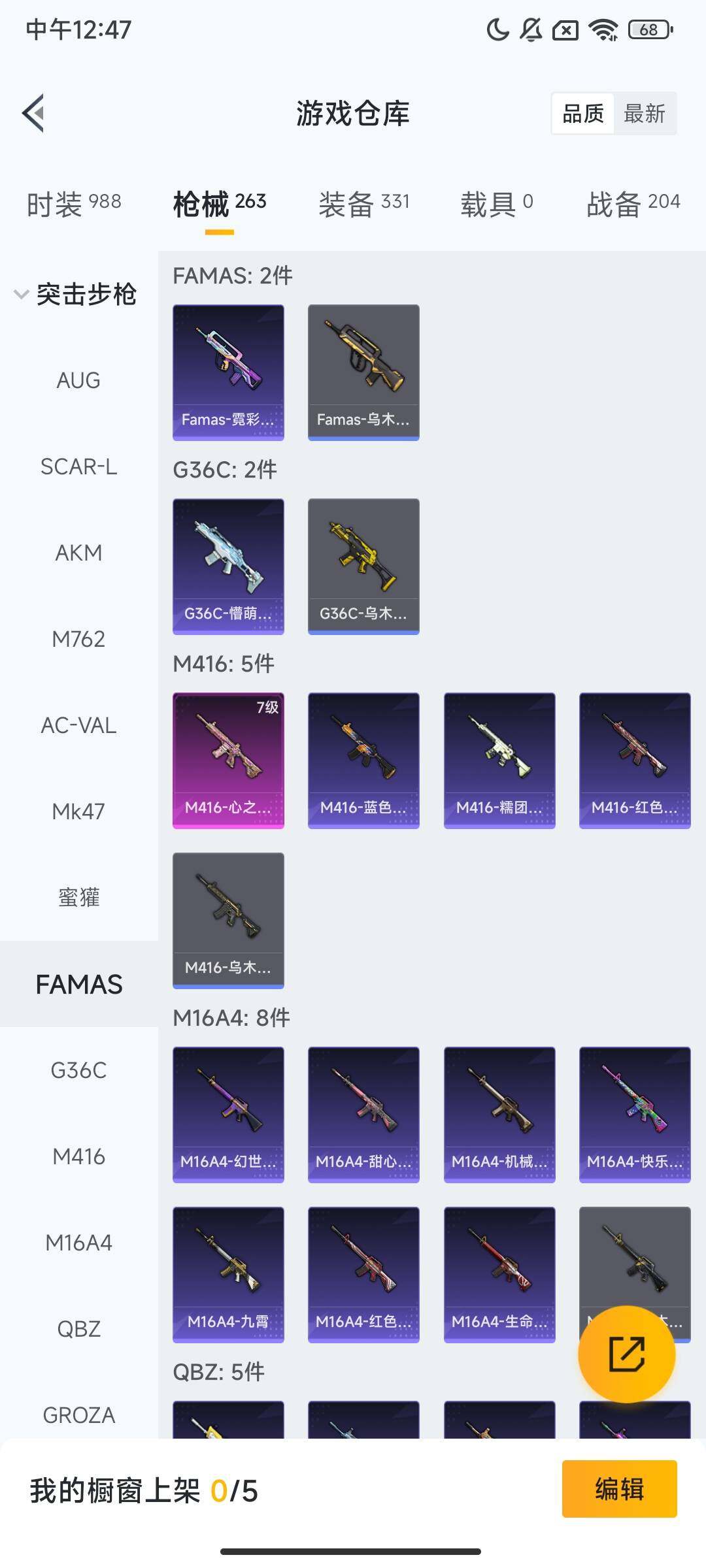This screenshot has height=1568, width=706.
Task: Open the G36C-乌木 skin card
Action: [x=363, y=566]
